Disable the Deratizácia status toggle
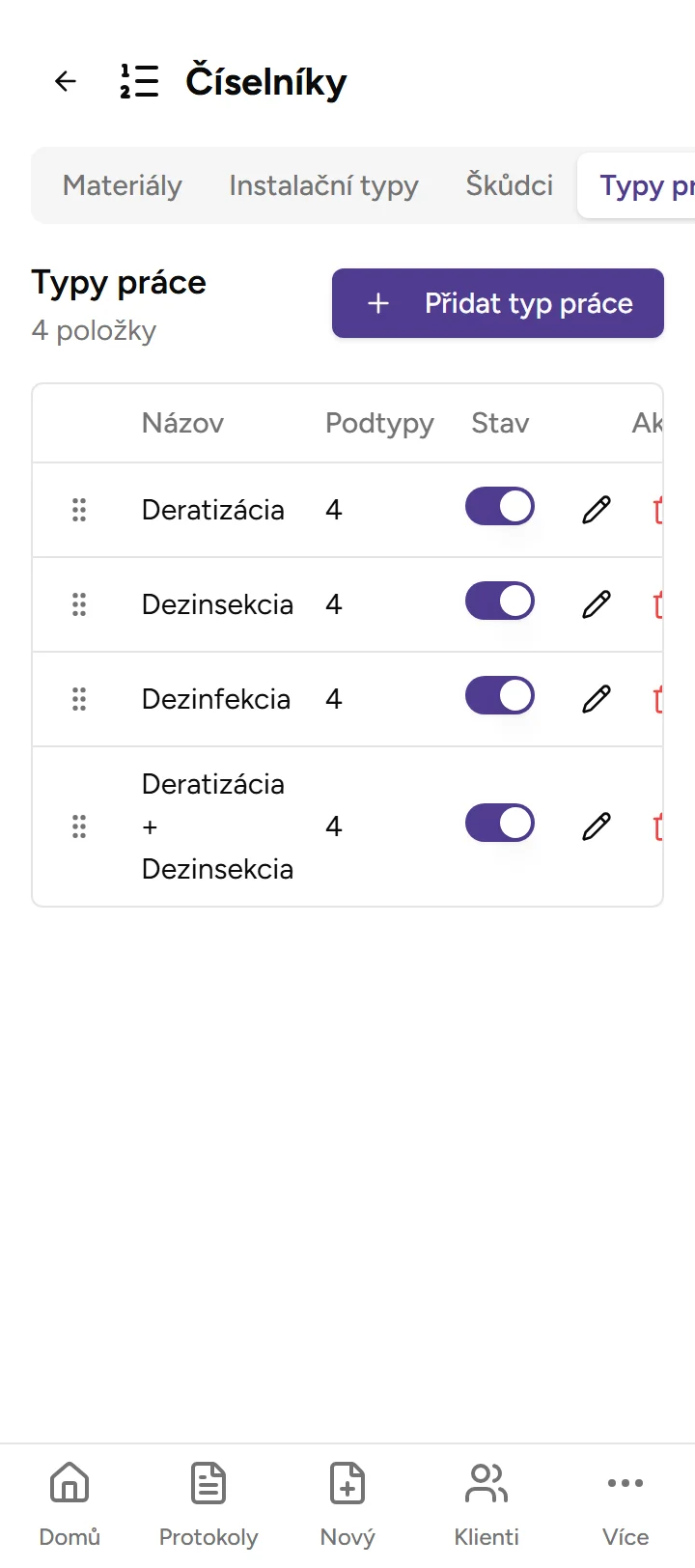695x1568 pixels. click(x=499, y=506)
